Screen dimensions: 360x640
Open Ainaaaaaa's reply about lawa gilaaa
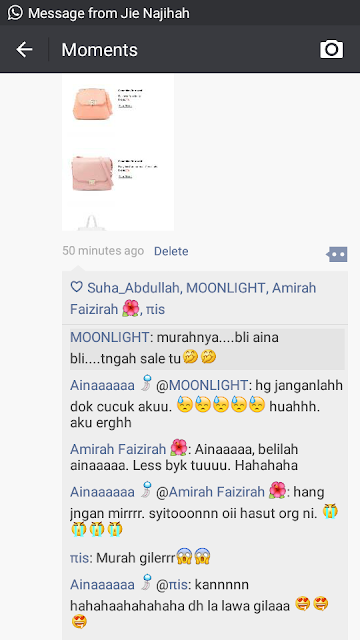point(207,602)
